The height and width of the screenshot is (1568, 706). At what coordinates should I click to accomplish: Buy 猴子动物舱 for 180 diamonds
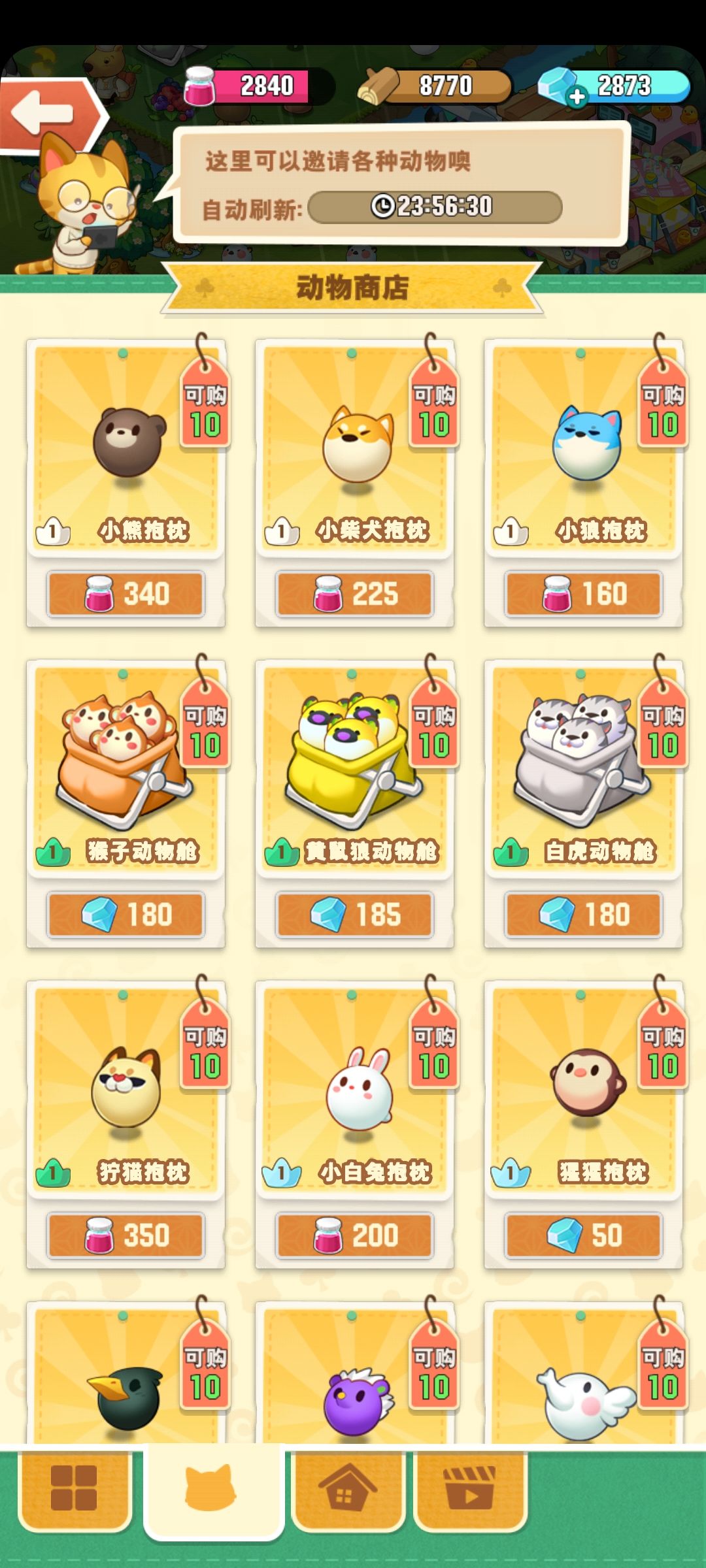[126, 915]
